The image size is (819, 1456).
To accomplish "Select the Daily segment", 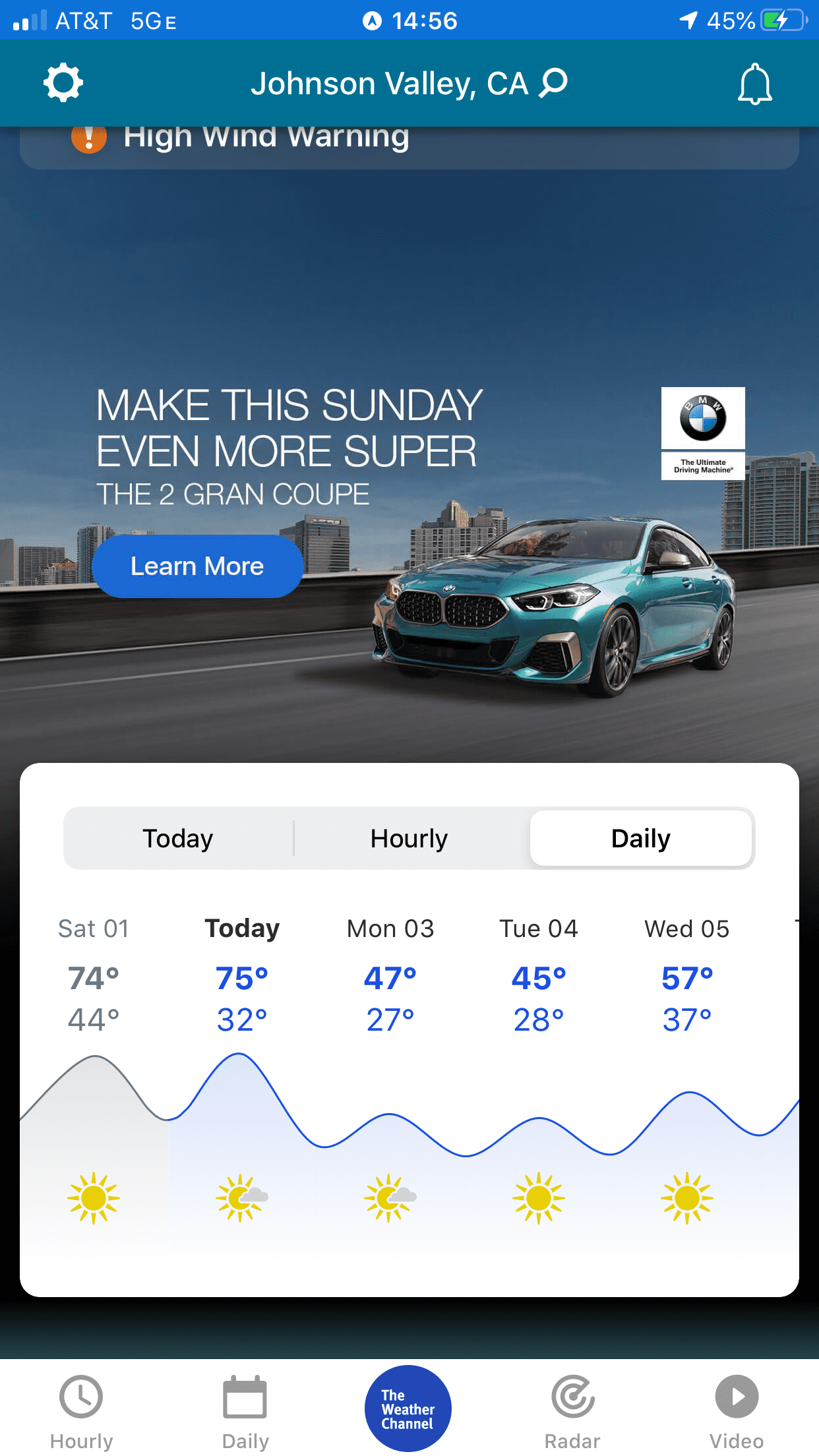I will (640, 839).
